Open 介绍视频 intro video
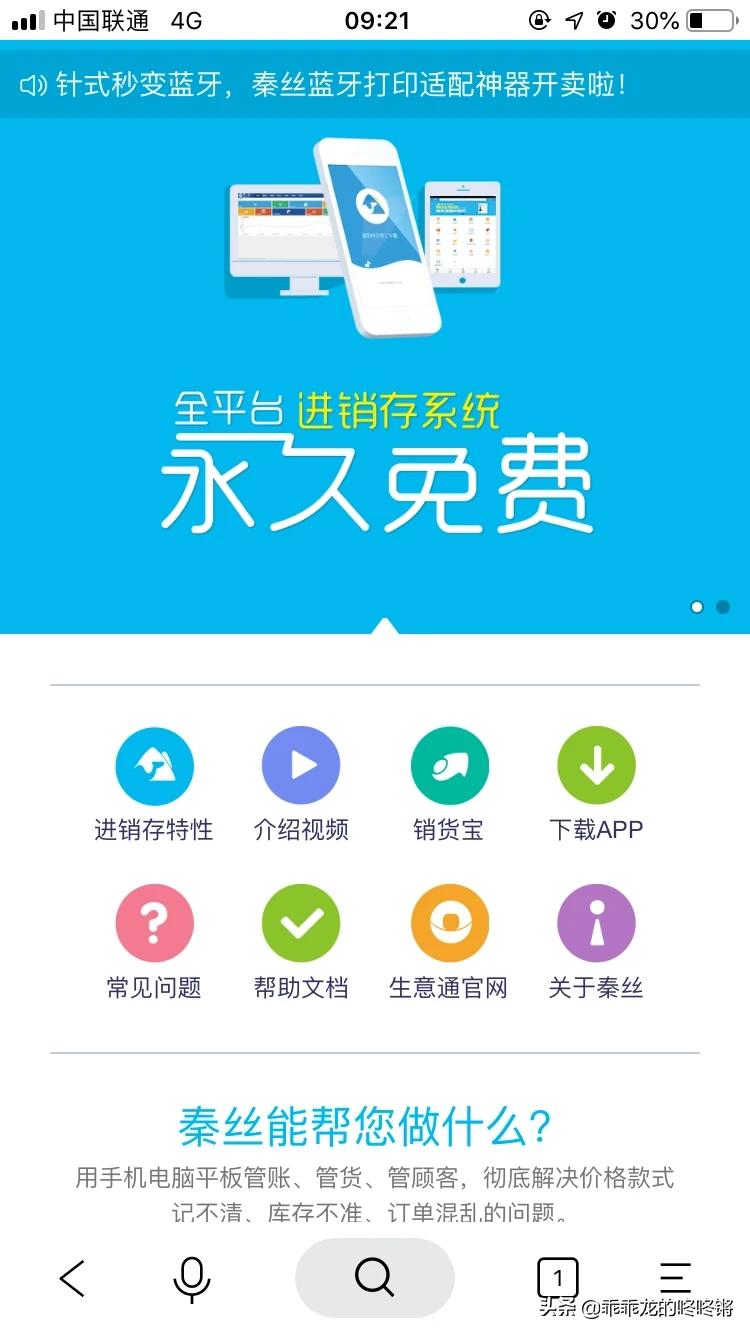The width and height of the screenshot is (750, 1334). (x=301, y=767)
